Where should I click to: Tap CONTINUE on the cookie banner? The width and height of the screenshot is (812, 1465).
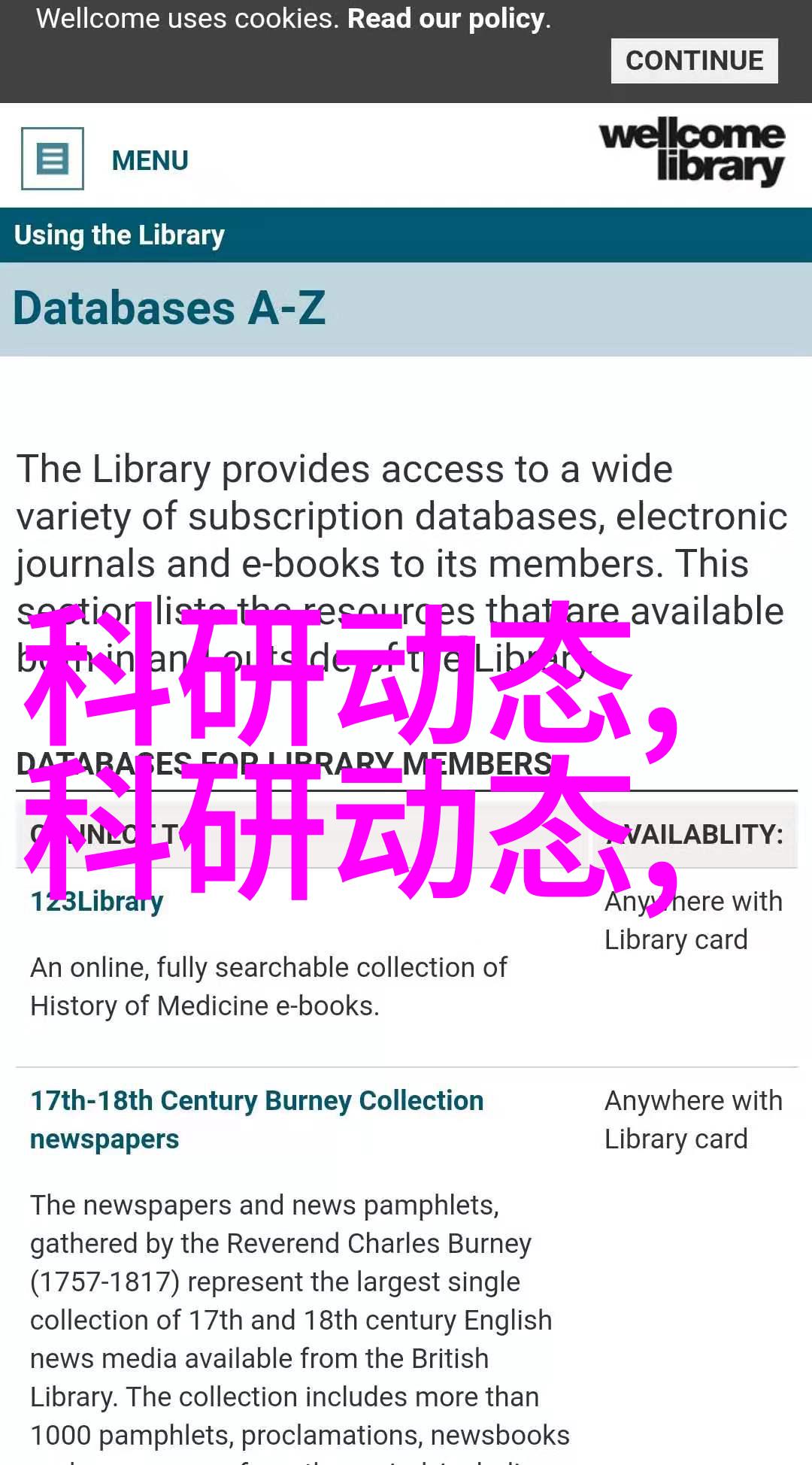pos(694,61)
